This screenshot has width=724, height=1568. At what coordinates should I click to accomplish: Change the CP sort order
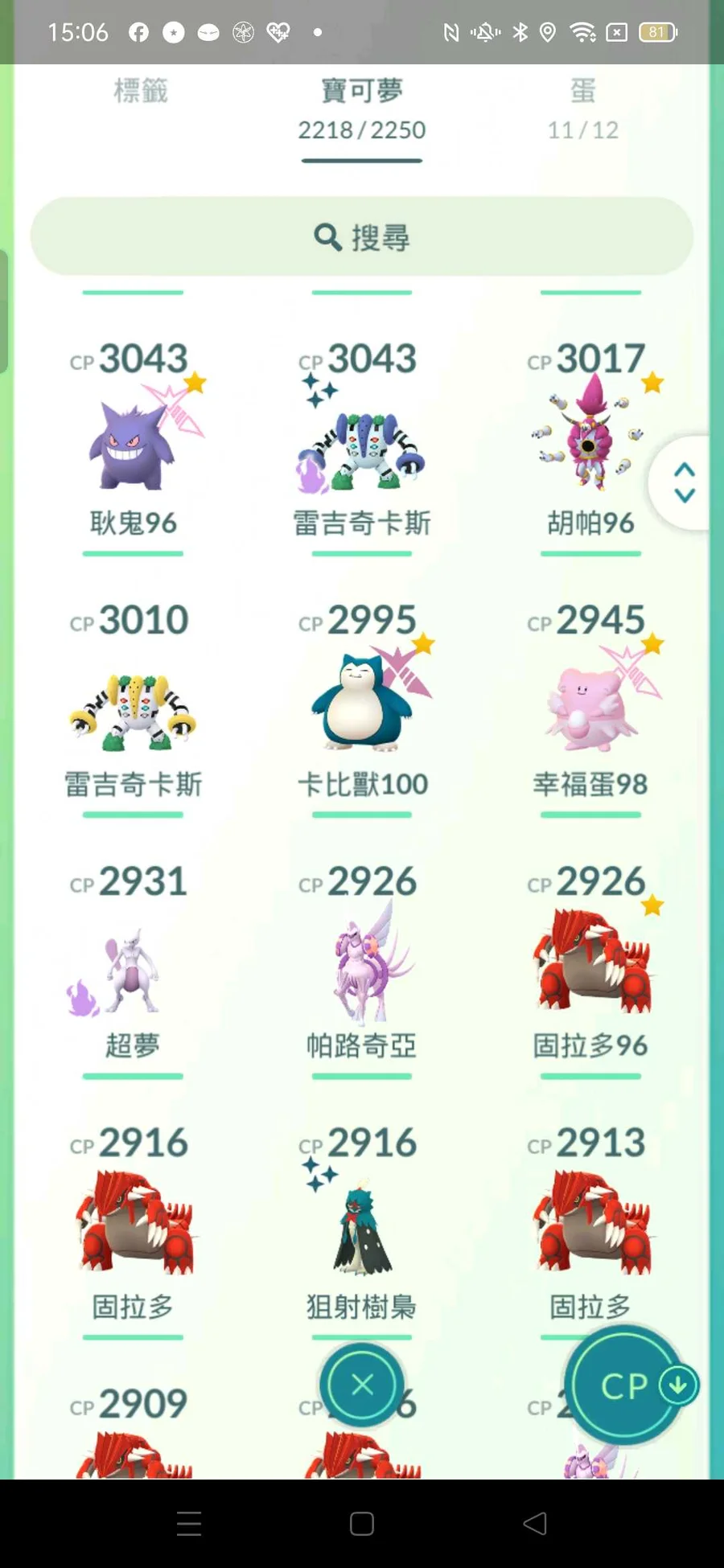coord(627,1385)
